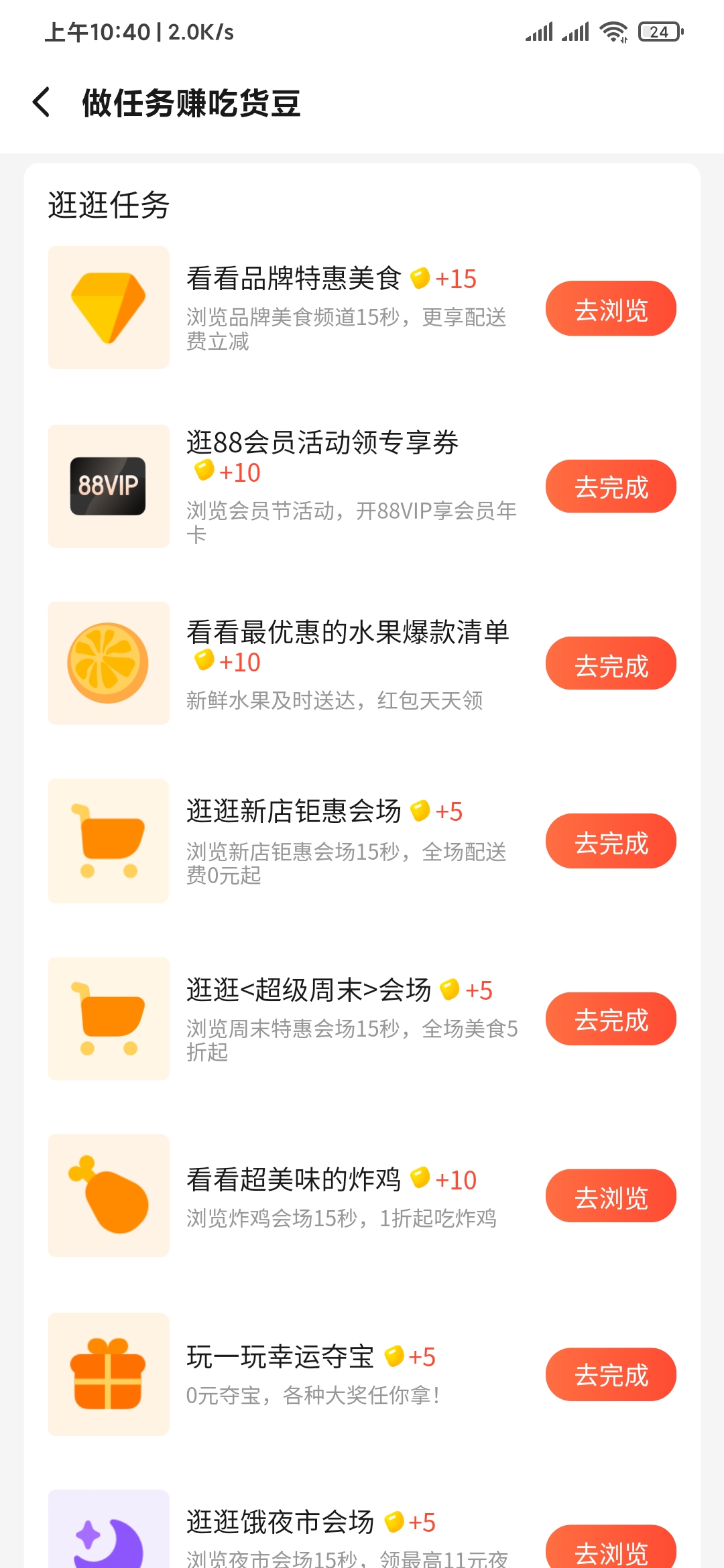Click the fried chicken drumstick icon
The width and height of the screenshot is (724, 1568).
click(108, 1196)
